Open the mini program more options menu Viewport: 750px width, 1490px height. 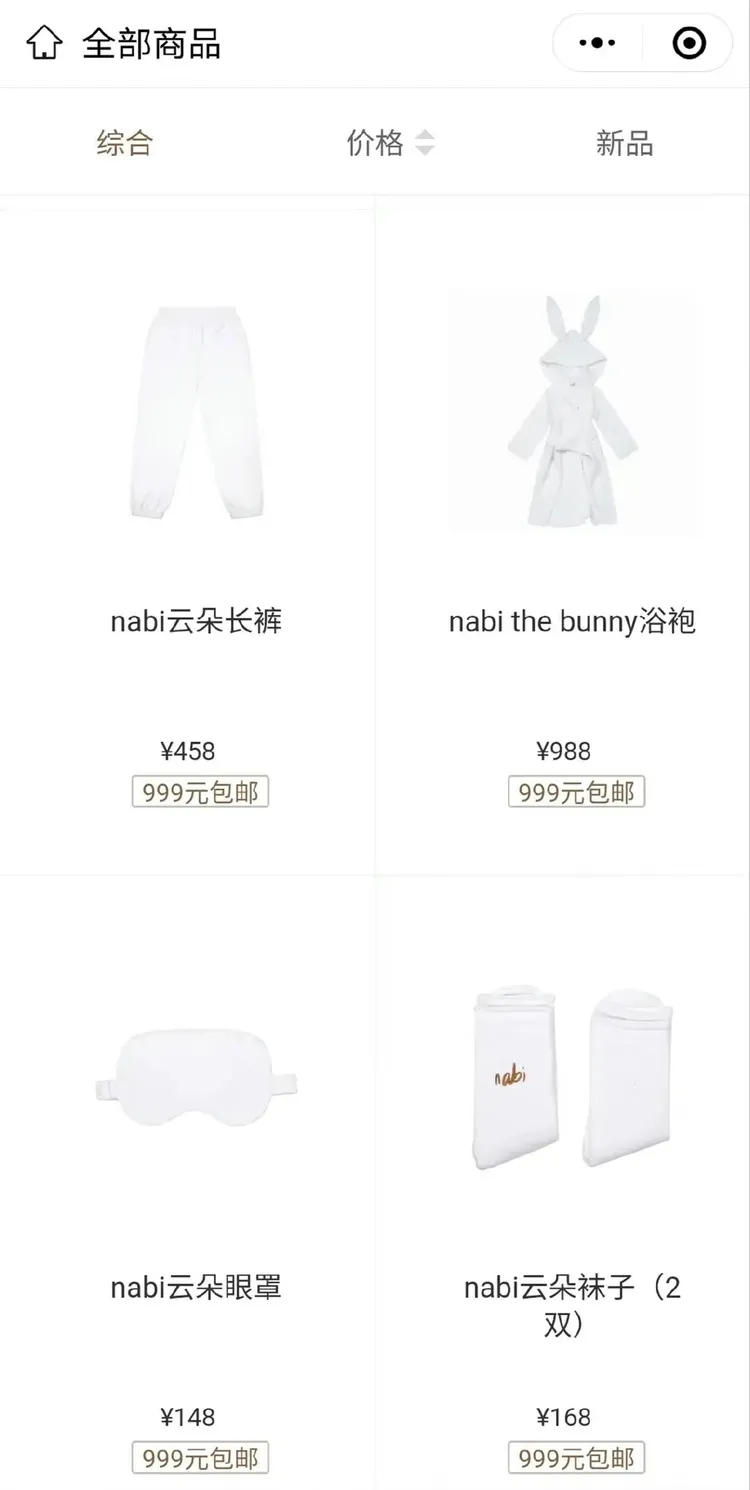598,43
